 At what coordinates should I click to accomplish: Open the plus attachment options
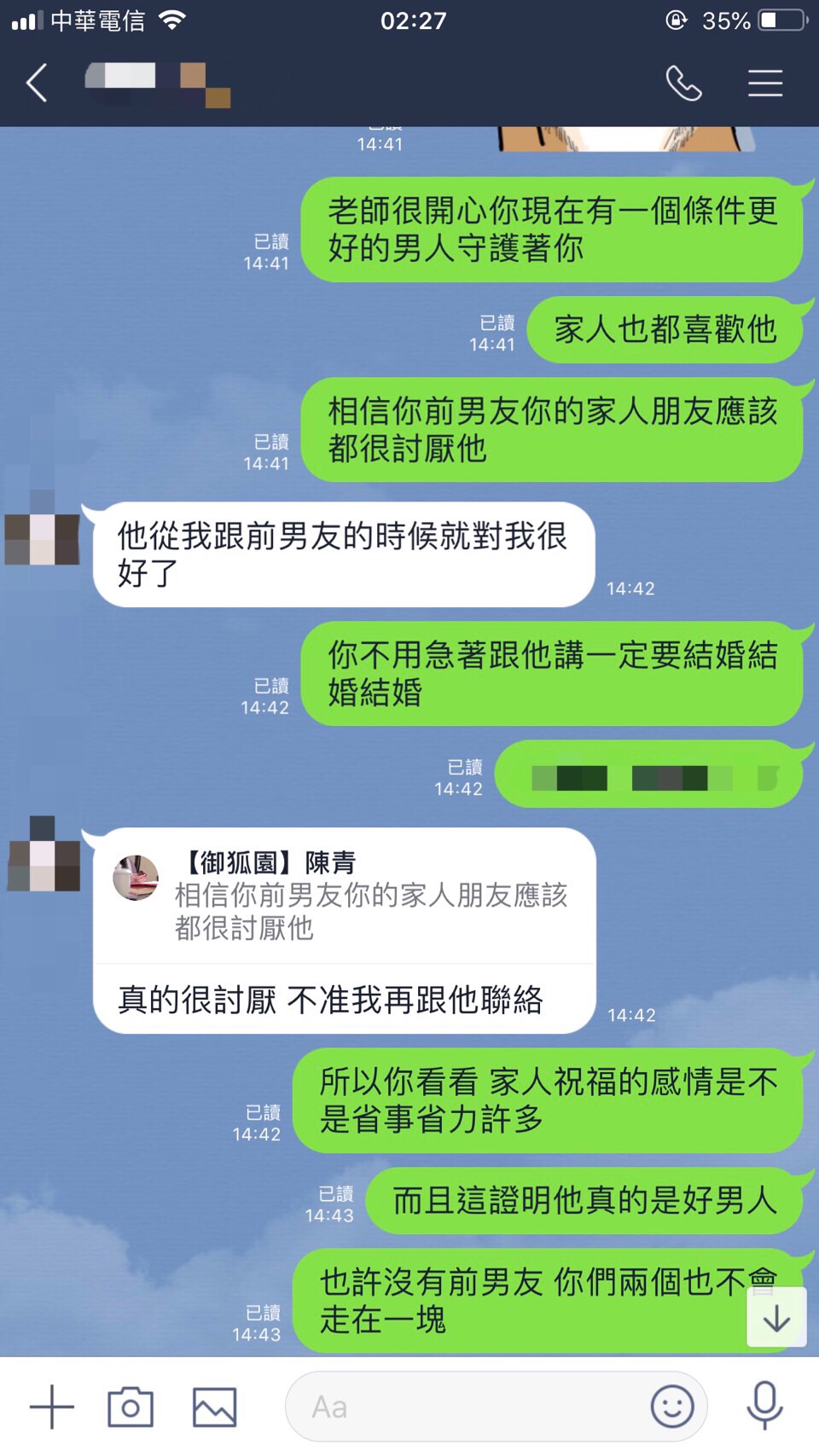pos(52,1407)
